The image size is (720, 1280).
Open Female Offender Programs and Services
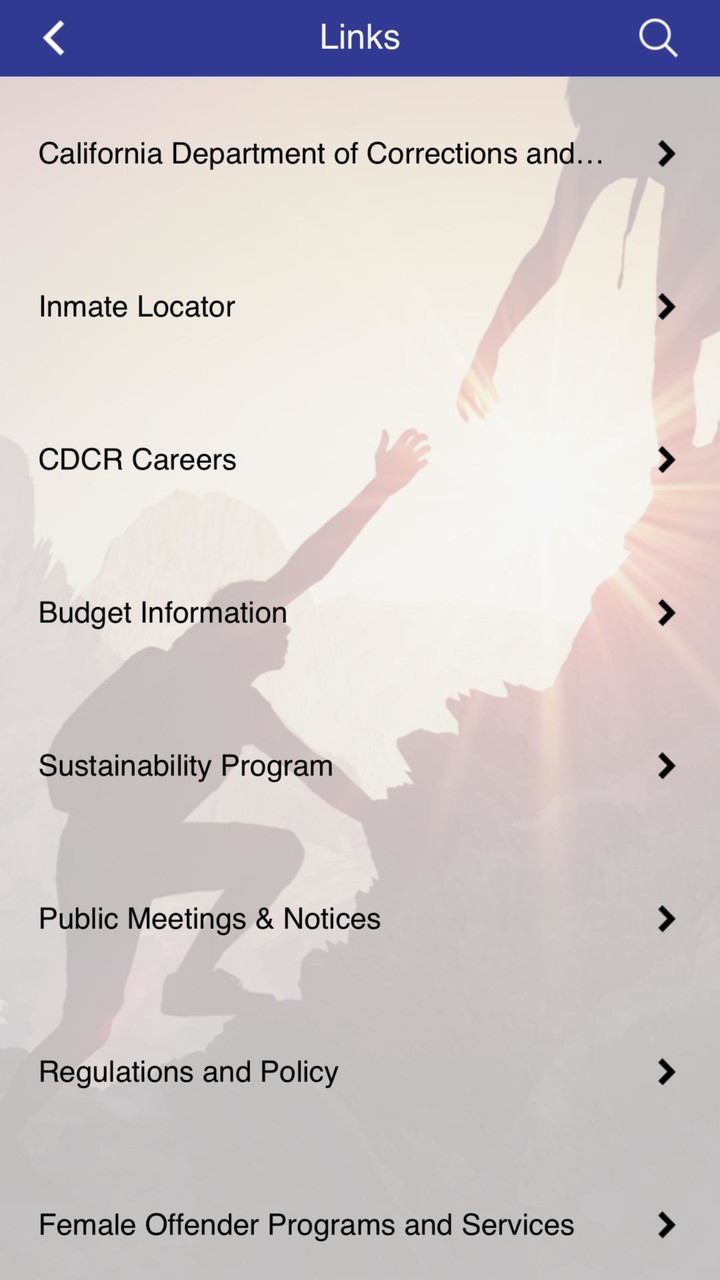(305, 1225)
